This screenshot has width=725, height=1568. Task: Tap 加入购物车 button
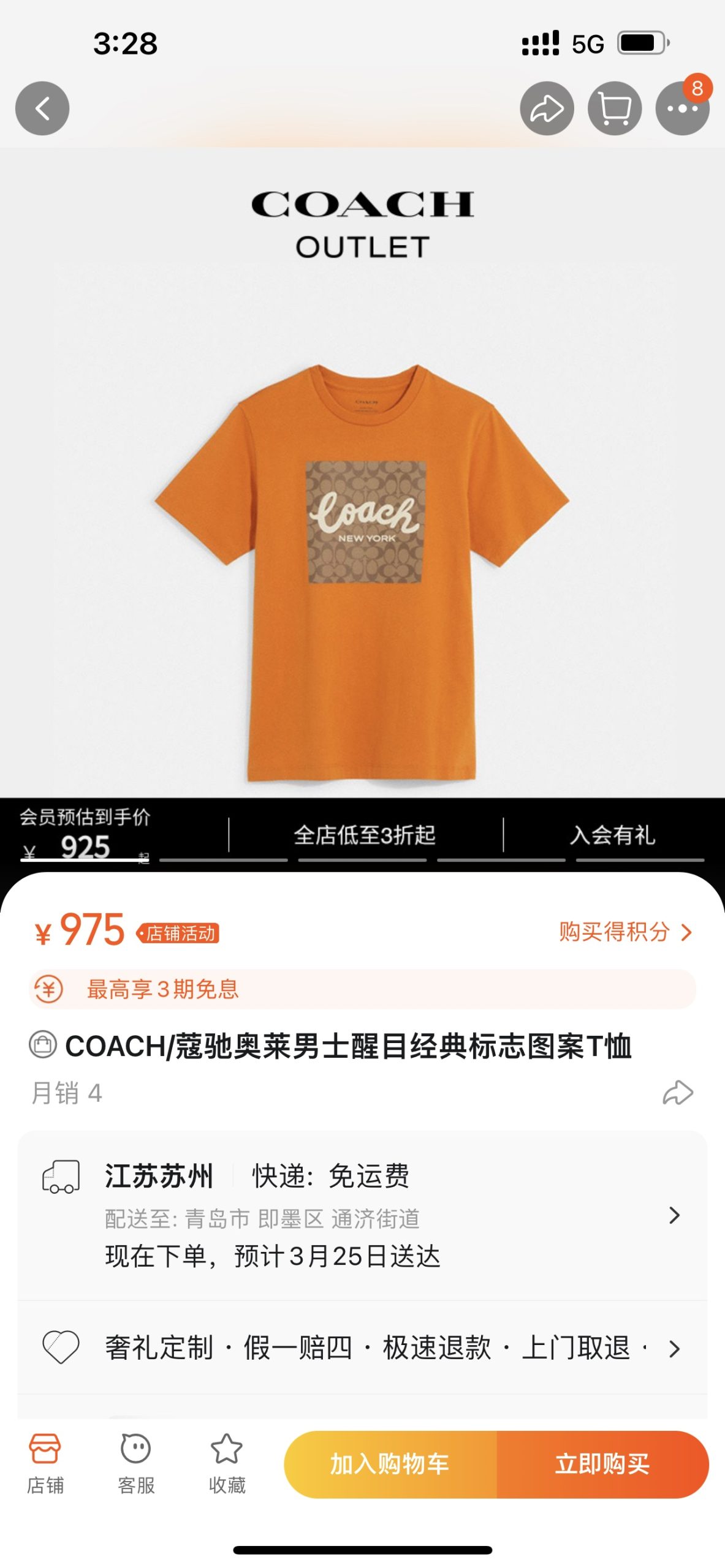[x=390, y=1464]
